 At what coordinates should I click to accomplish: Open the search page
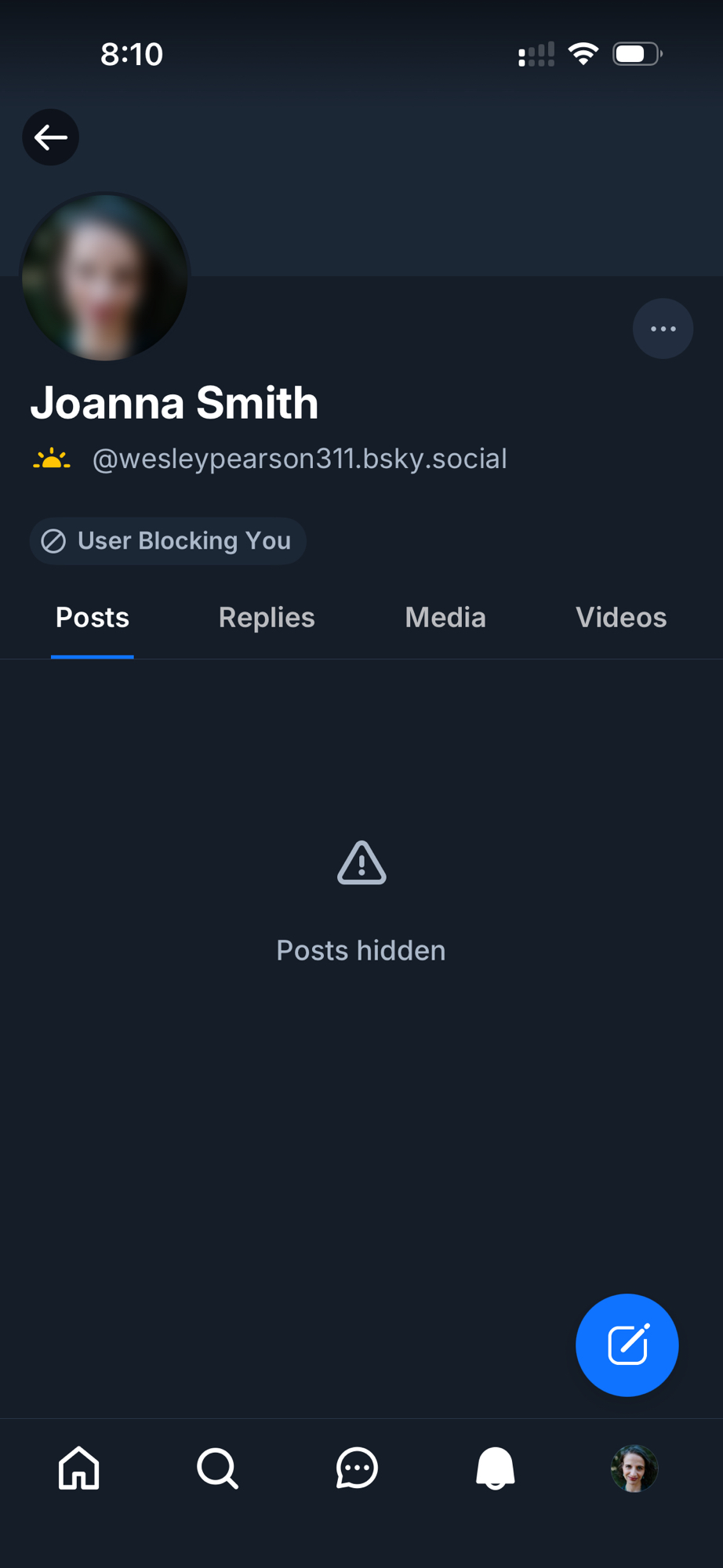point(217,1468)
